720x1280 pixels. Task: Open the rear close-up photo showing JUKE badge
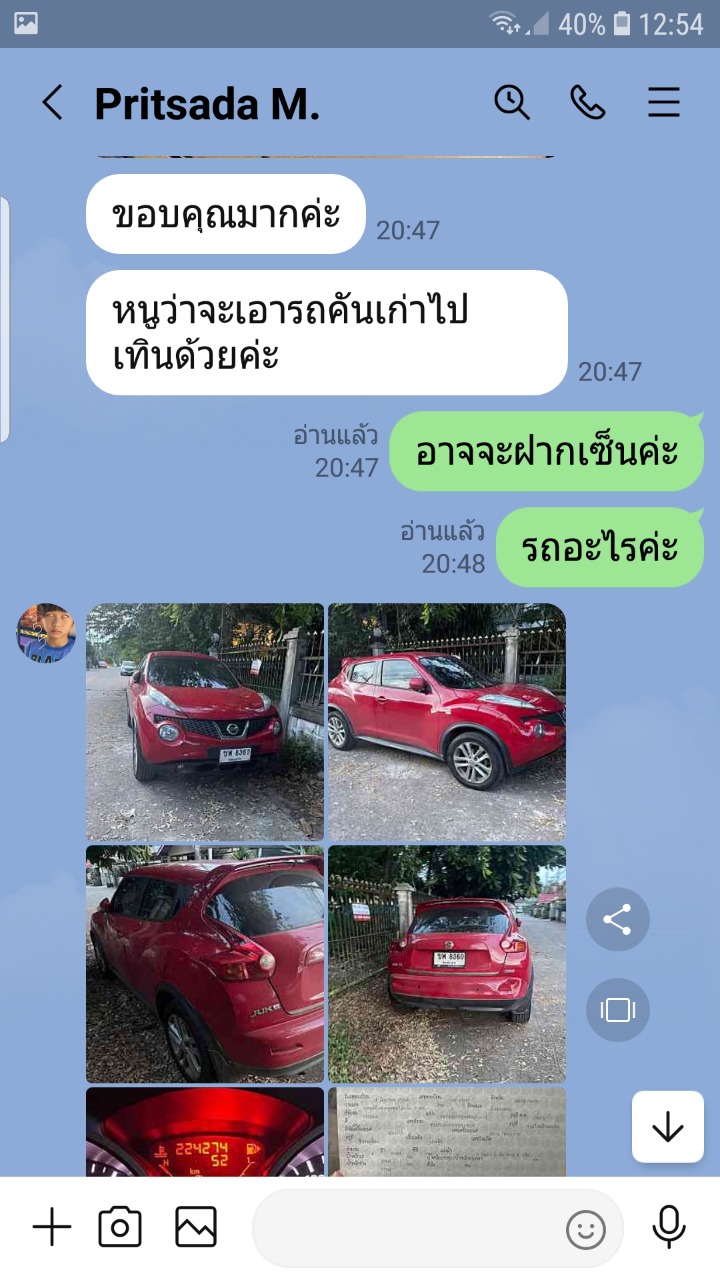point(205,964)
